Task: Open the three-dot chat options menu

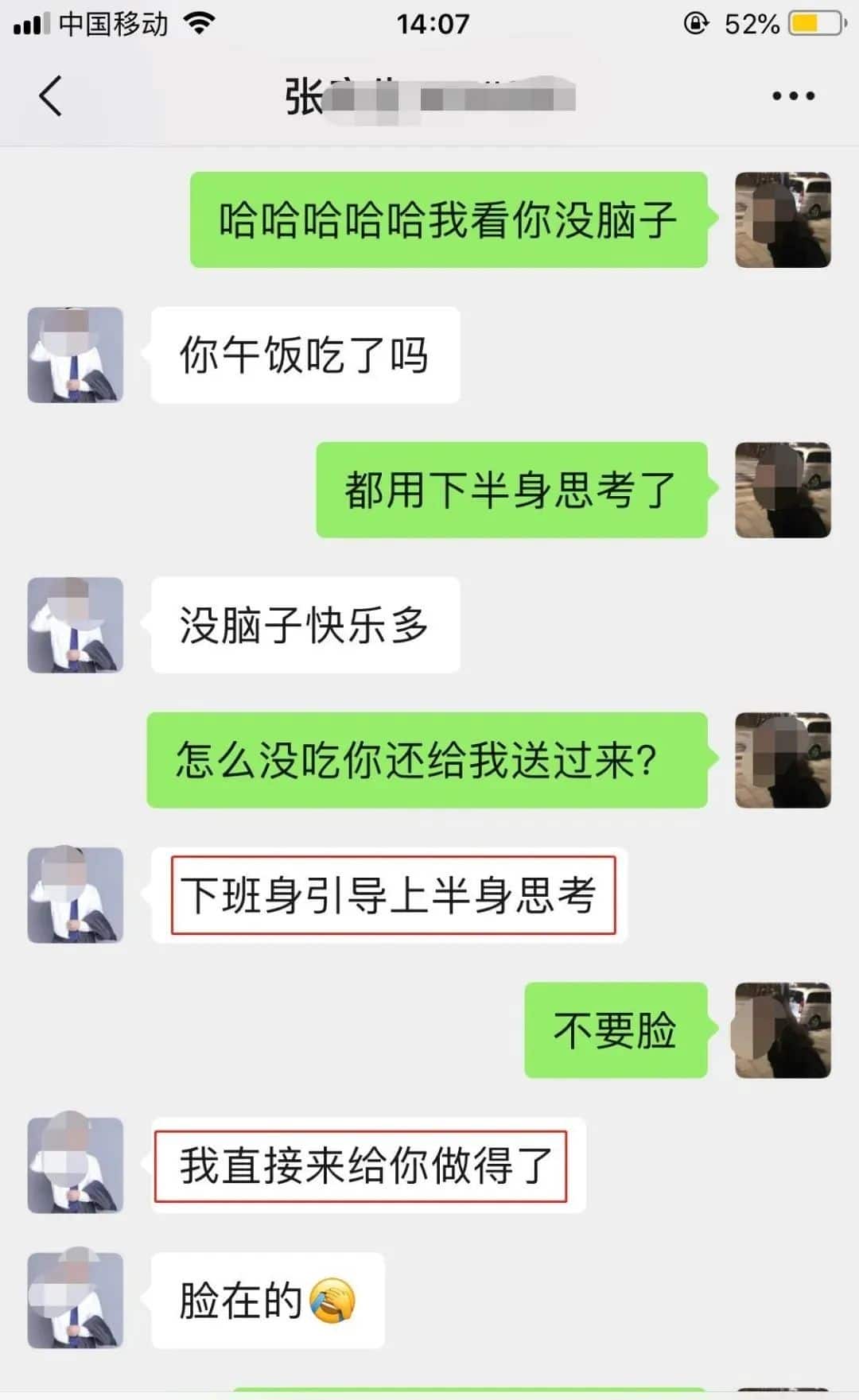Action: coord(793,96)
